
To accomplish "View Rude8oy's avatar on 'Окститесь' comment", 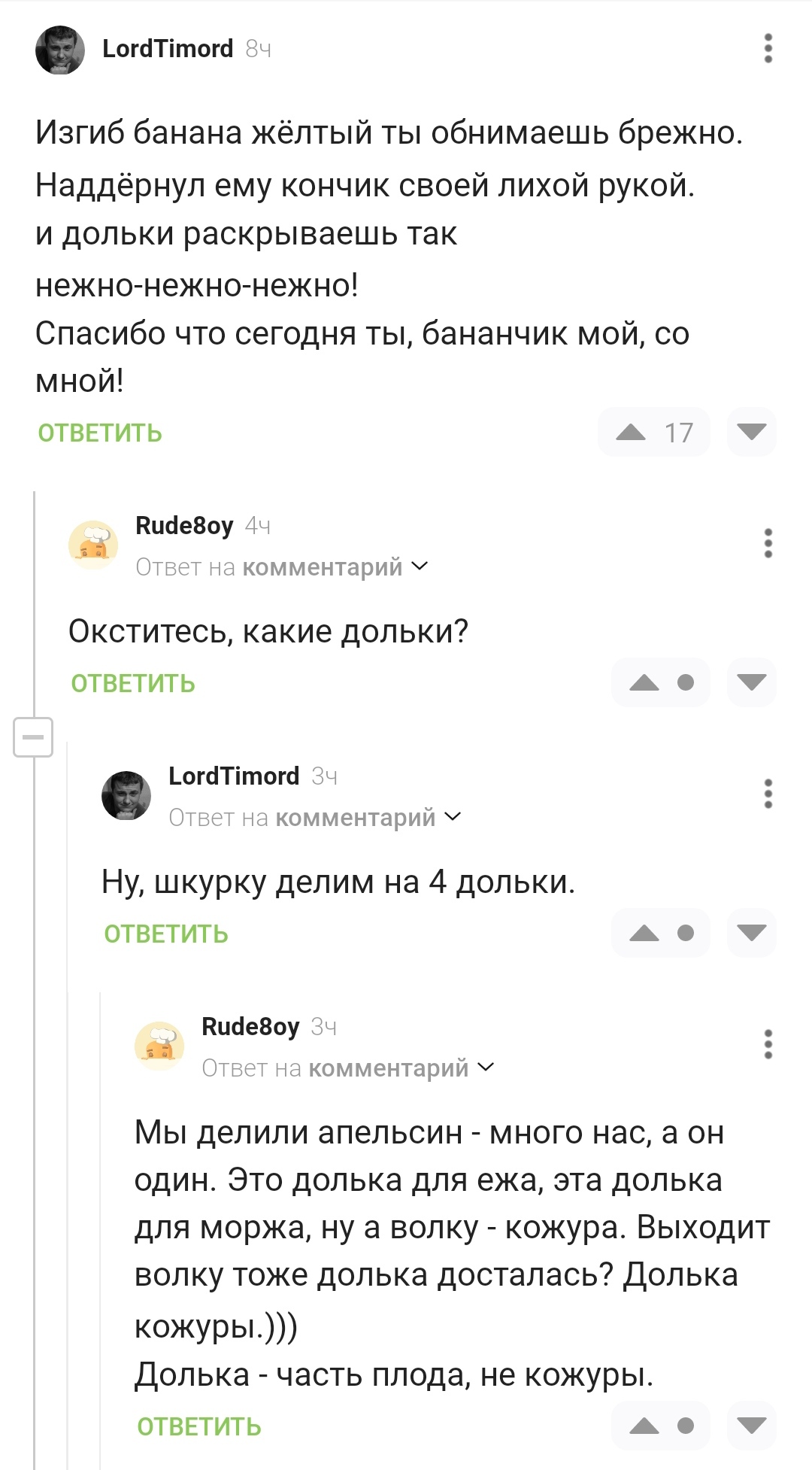I will pos(93,545).
